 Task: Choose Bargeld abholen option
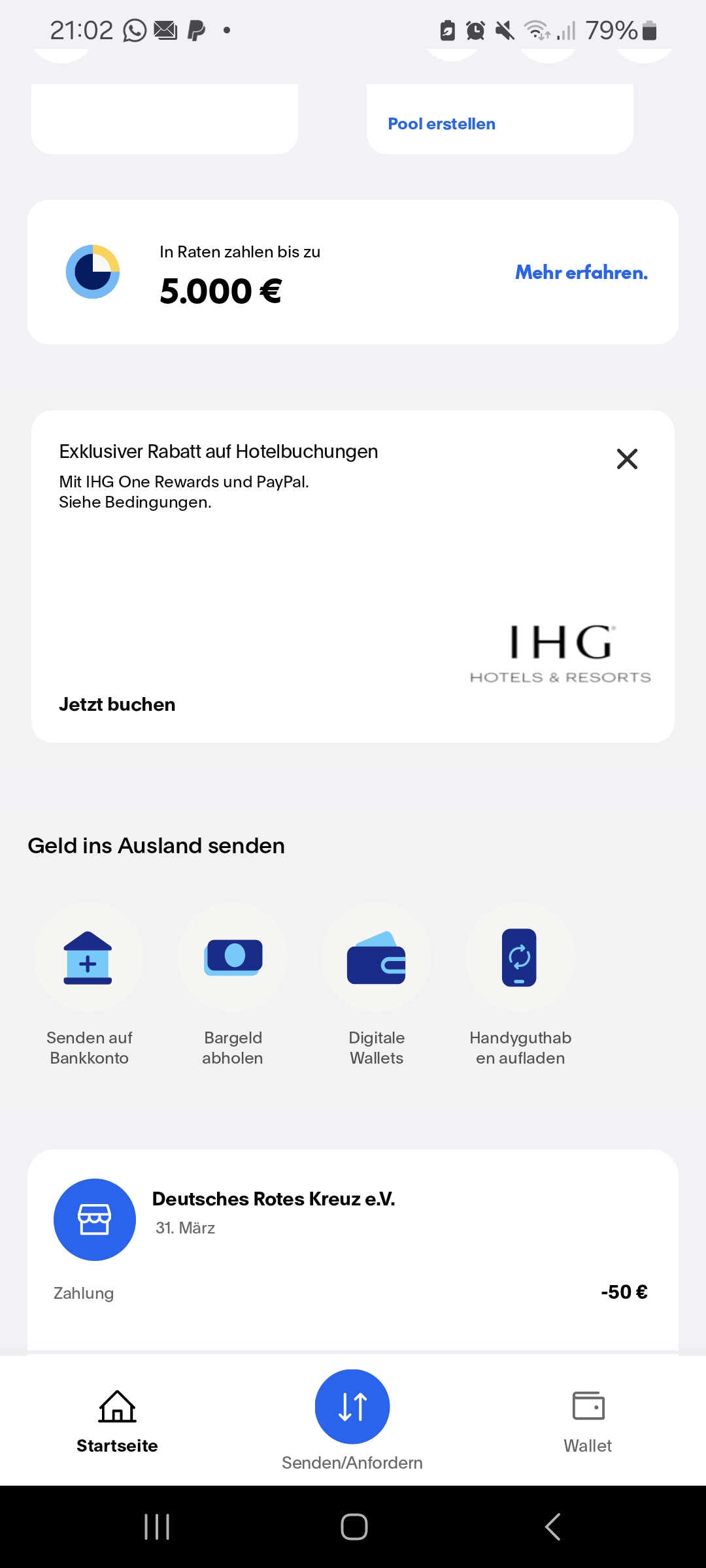tap(233, 958)
